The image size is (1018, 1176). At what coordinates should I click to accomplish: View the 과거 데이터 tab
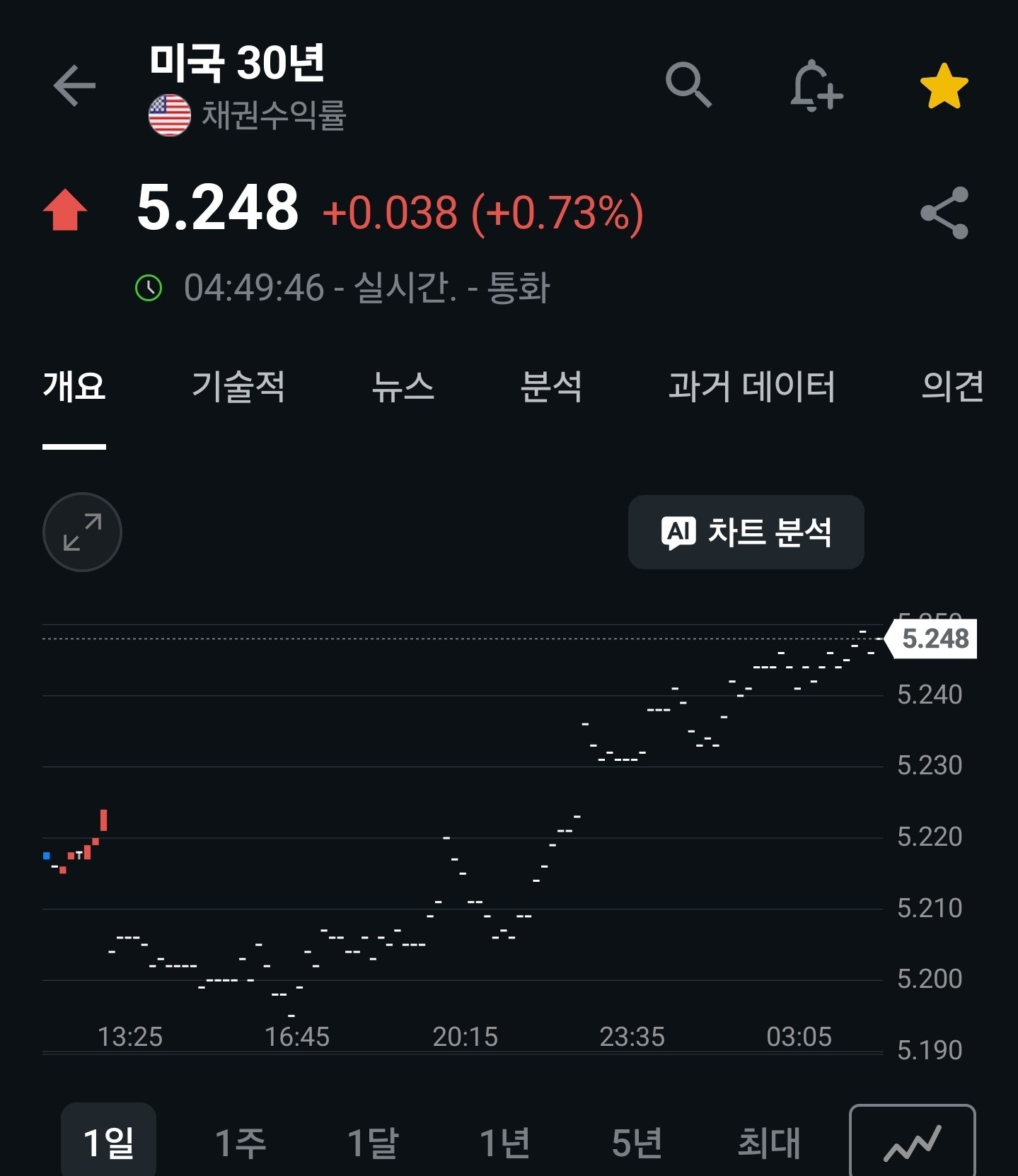pos(752,387)
